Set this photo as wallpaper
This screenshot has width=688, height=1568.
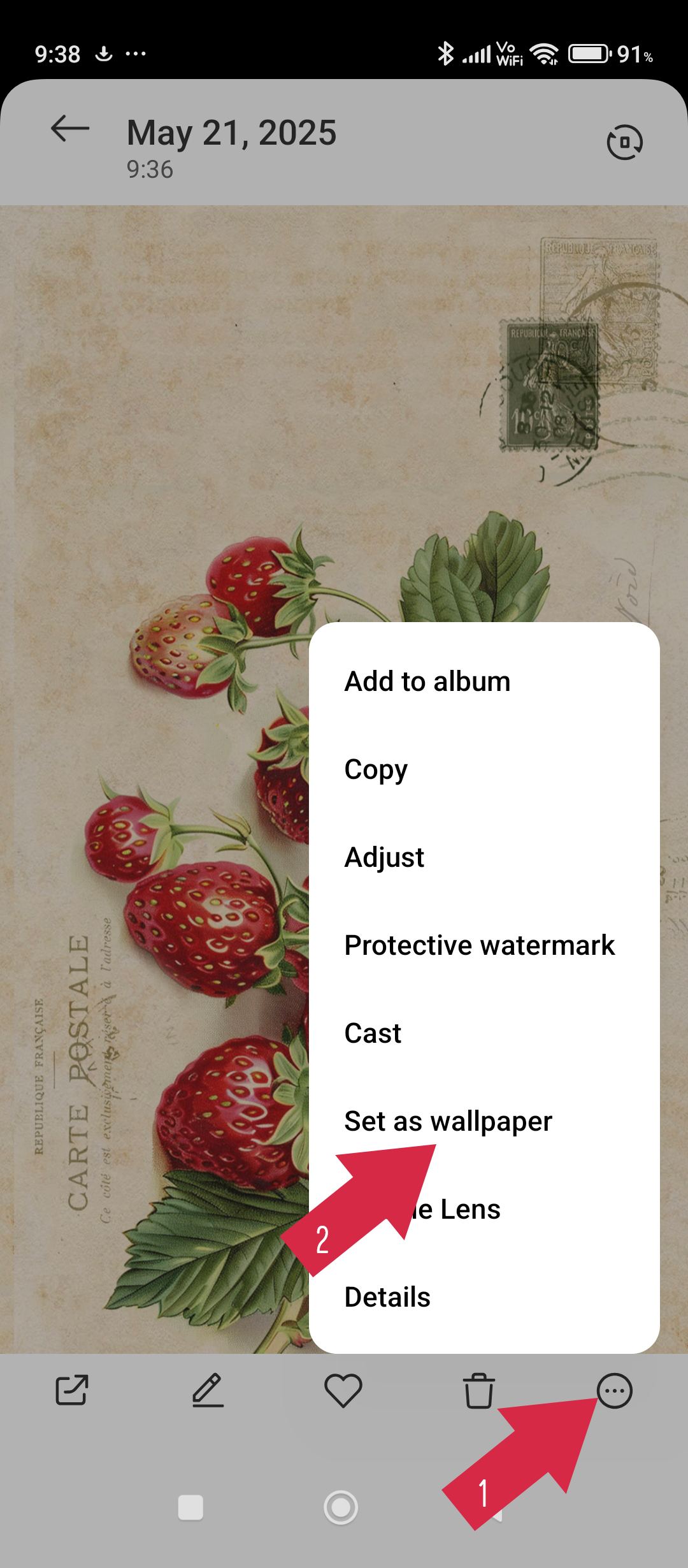point(484,1121)
